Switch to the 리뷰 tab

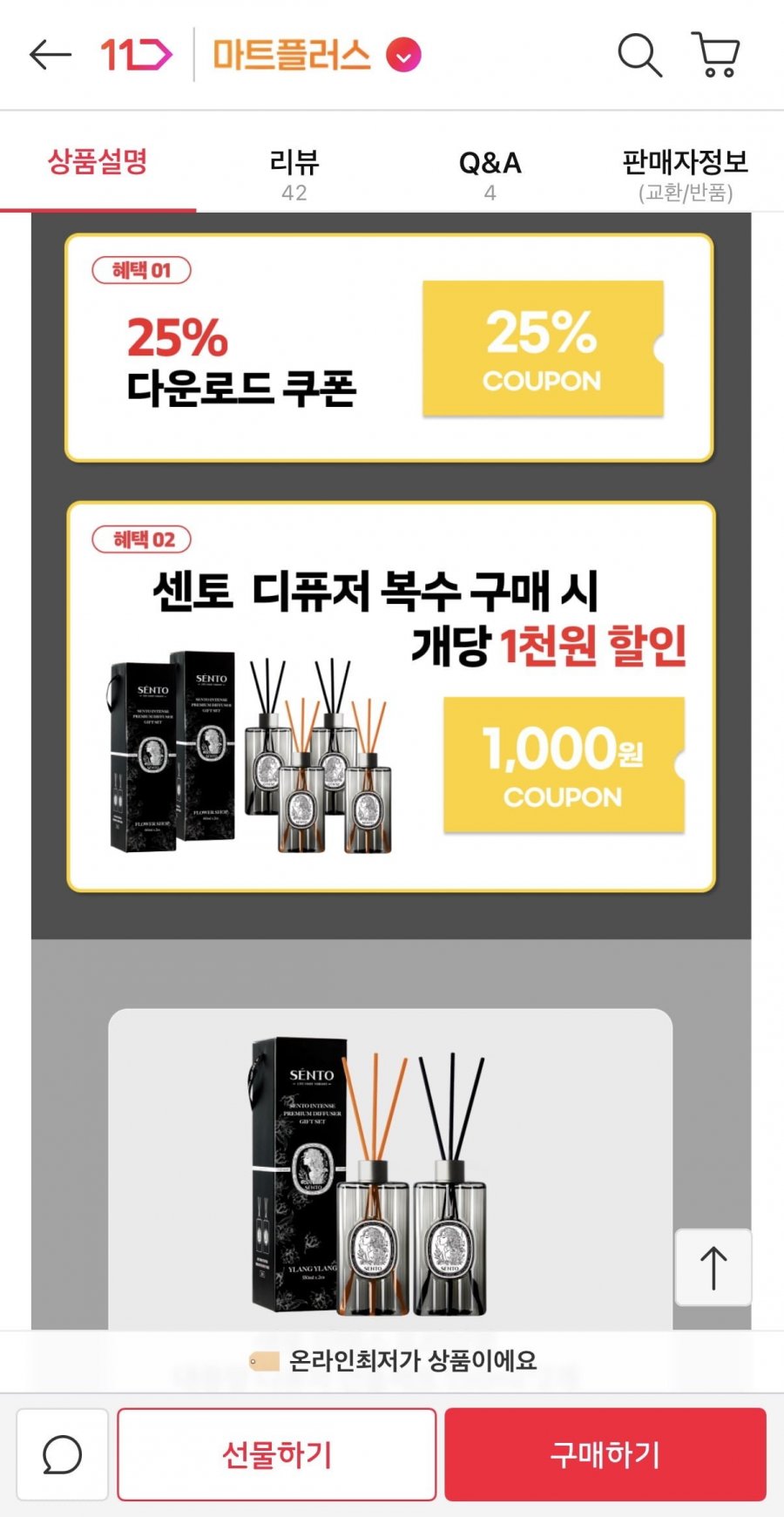294,173
